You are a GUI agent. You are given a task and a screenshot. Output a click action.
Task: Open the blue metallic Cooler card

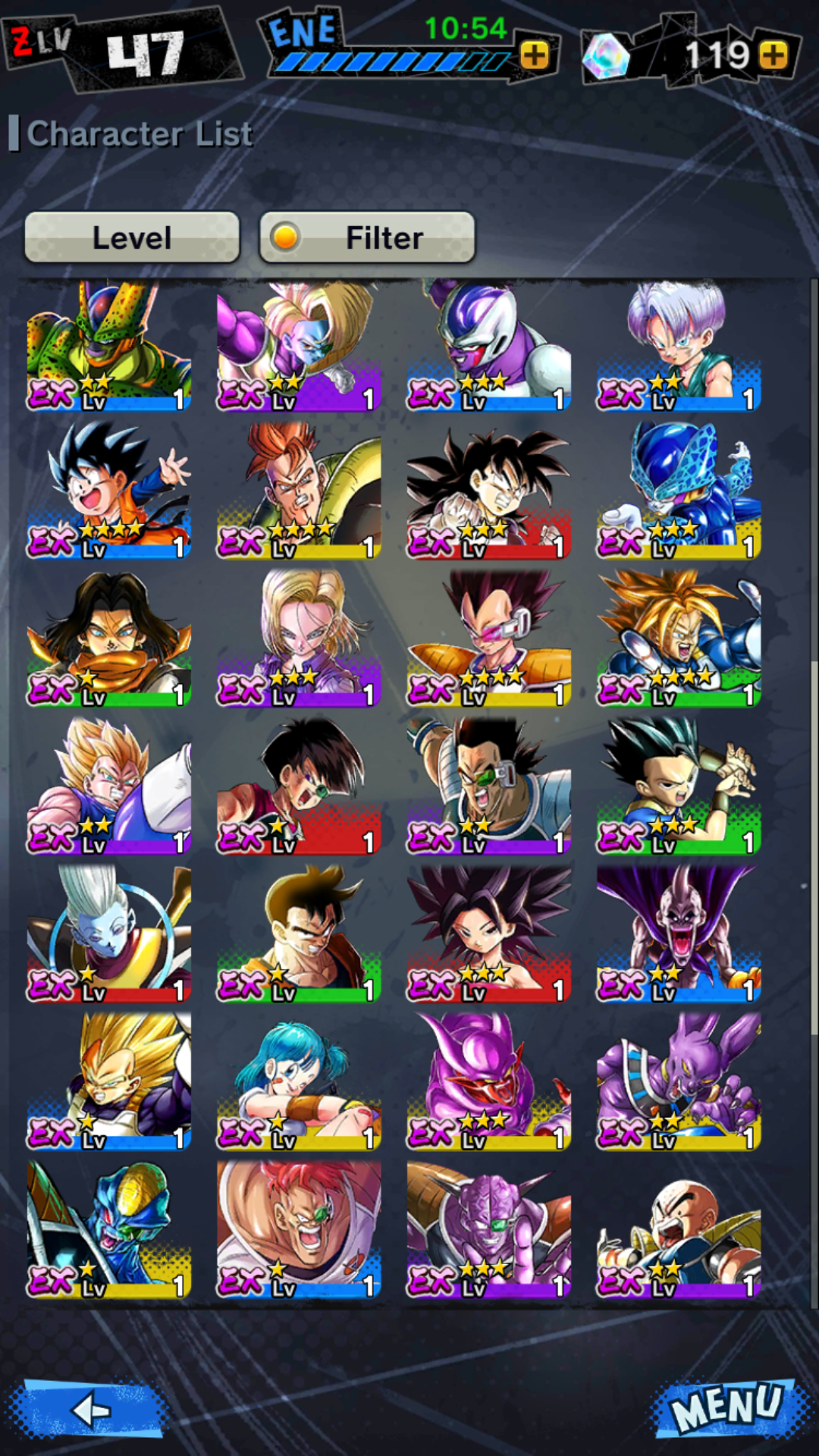point(678,491)
